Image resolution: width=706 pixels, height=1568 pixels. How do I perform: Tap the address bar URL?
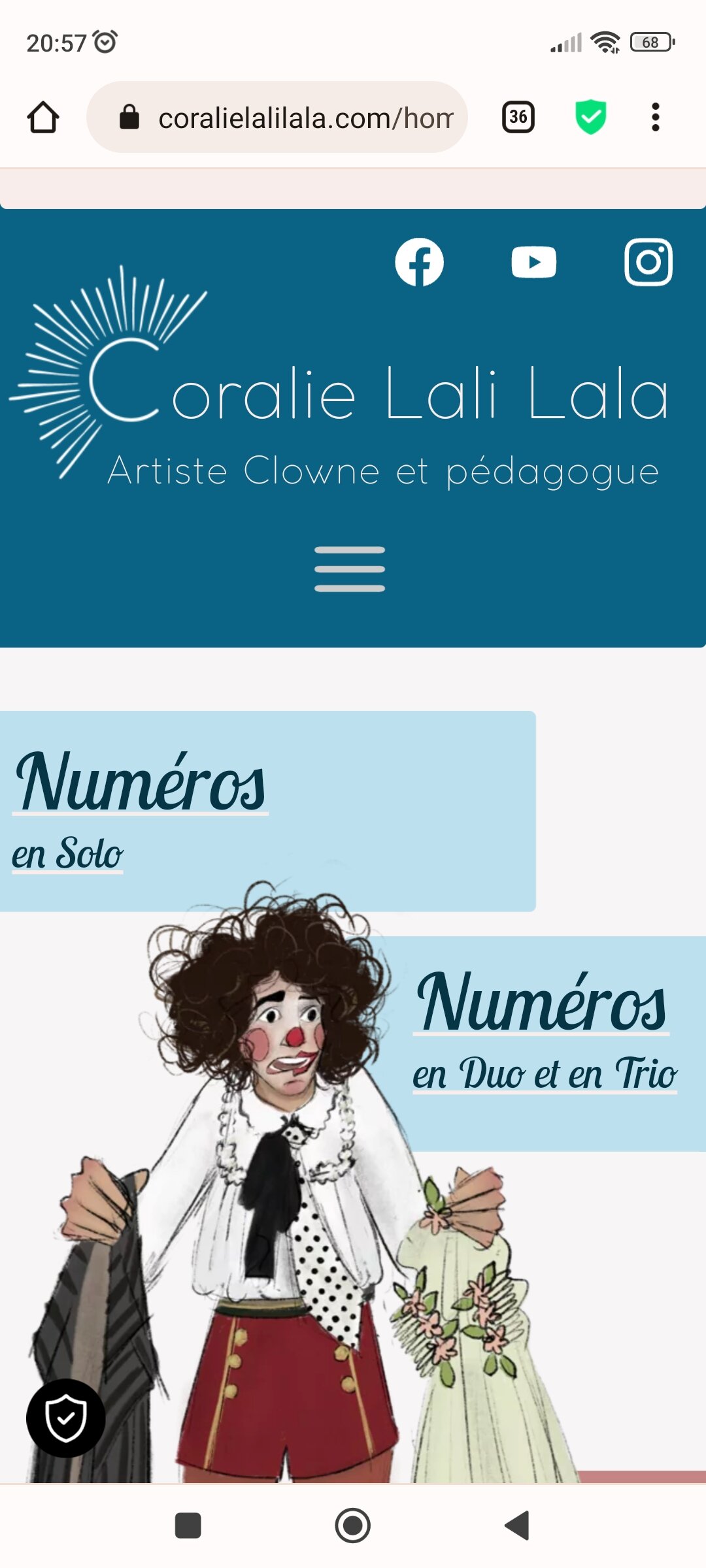coord(305,118)
